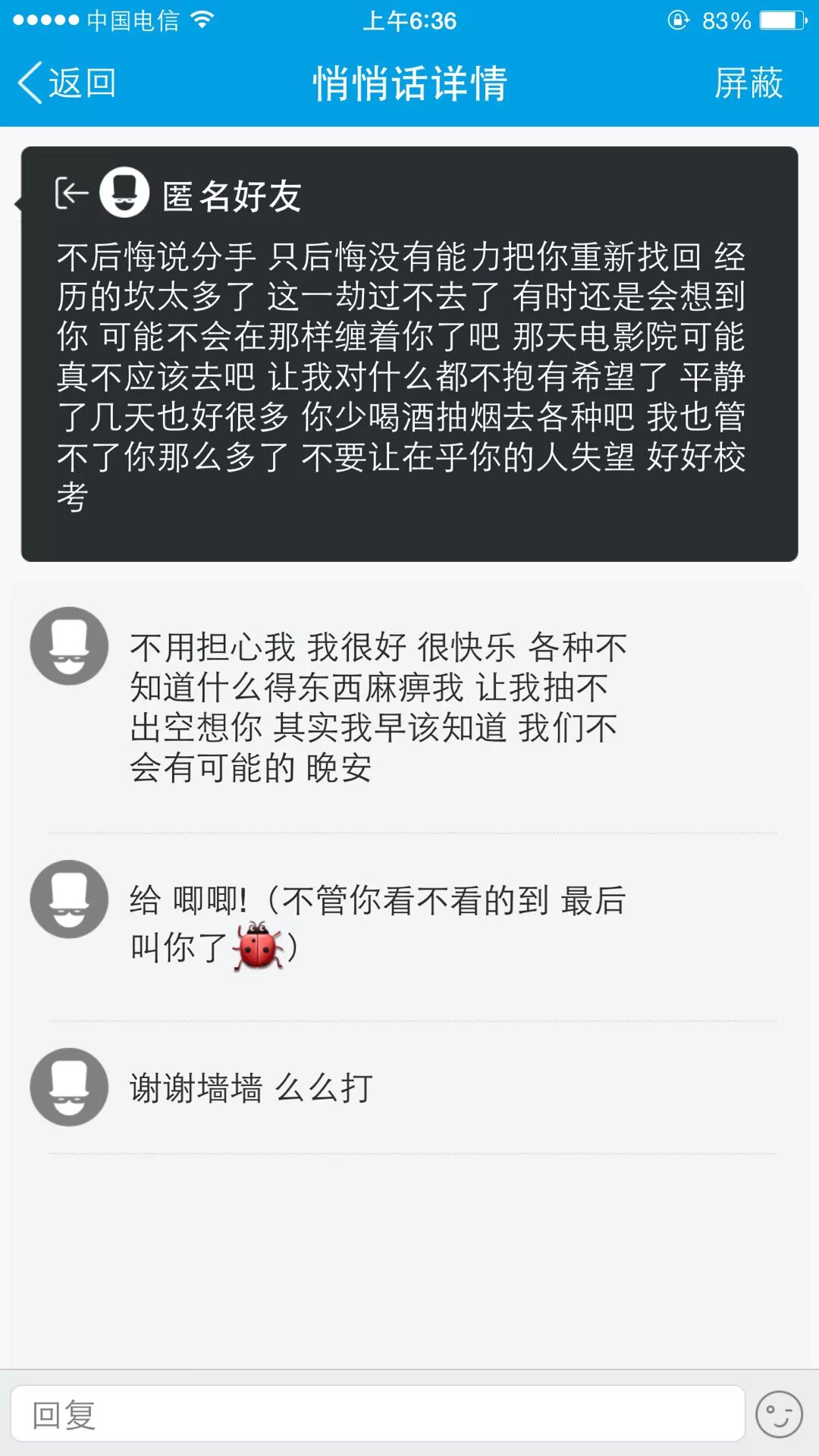819x1456 pixels.
Task: Go back via 返回 button
Action: point(67,83)
